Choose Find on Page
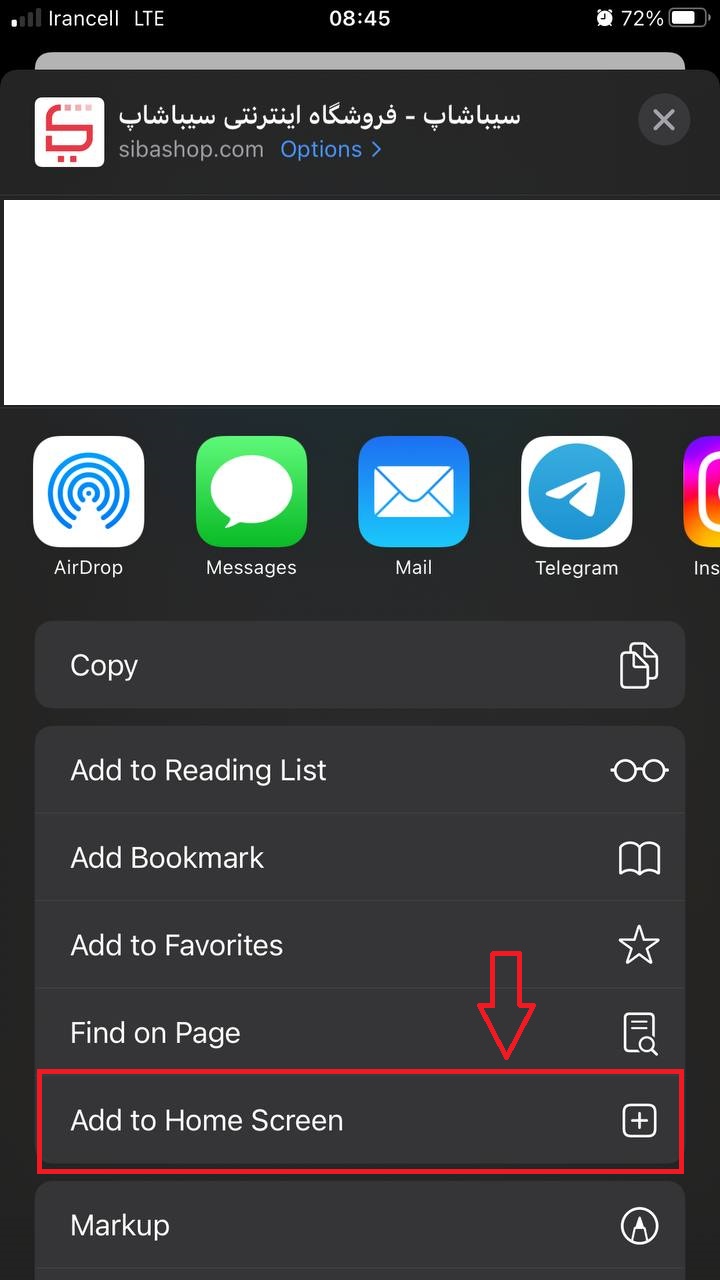This screenshot has width=720, height=1280. [x=360, y=1033]
